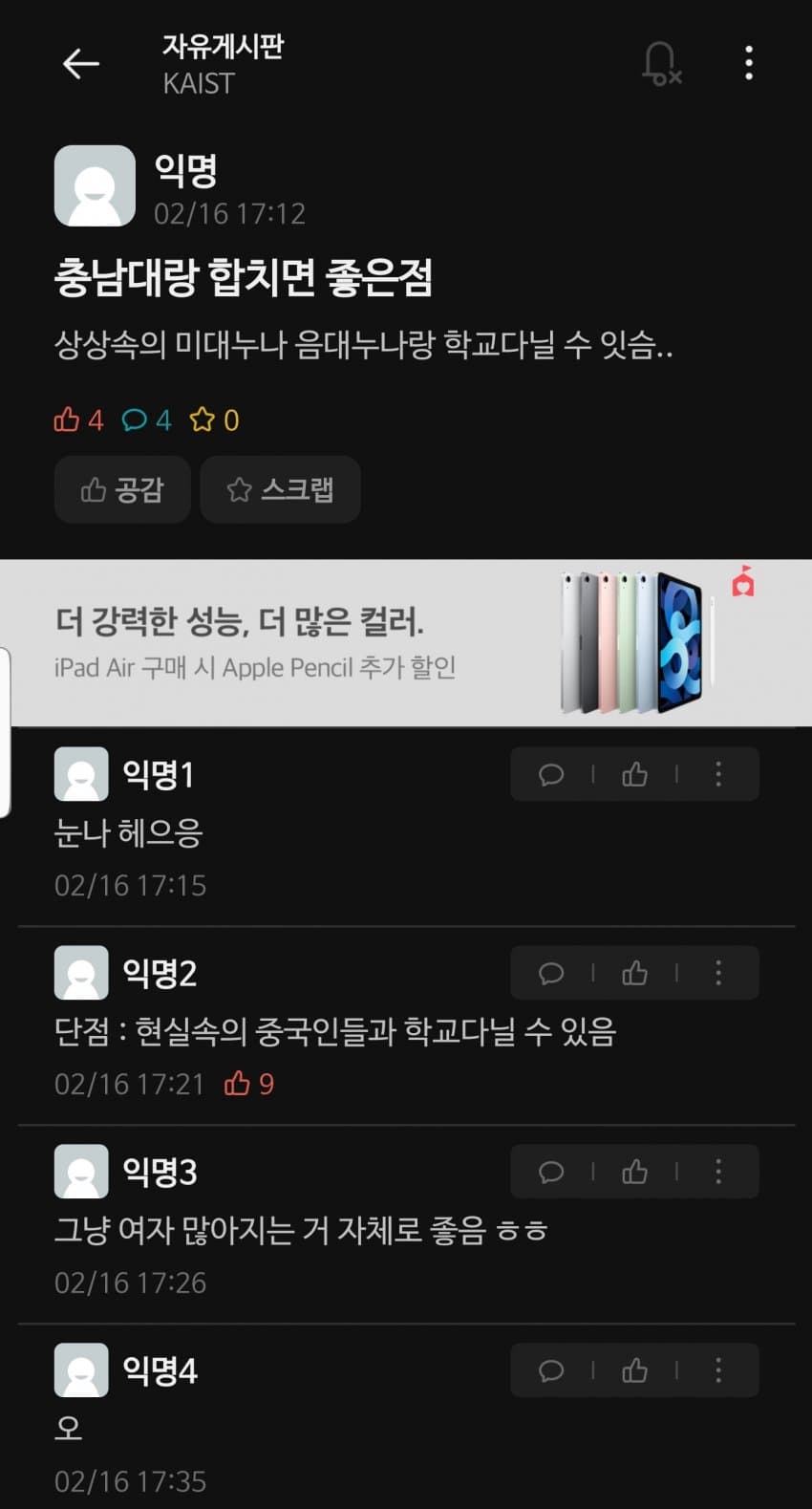The height and width of the screenshot is (1509, 812).
Task: Scrap the post with the 스크랩 button
Action: tap(280, 489)
